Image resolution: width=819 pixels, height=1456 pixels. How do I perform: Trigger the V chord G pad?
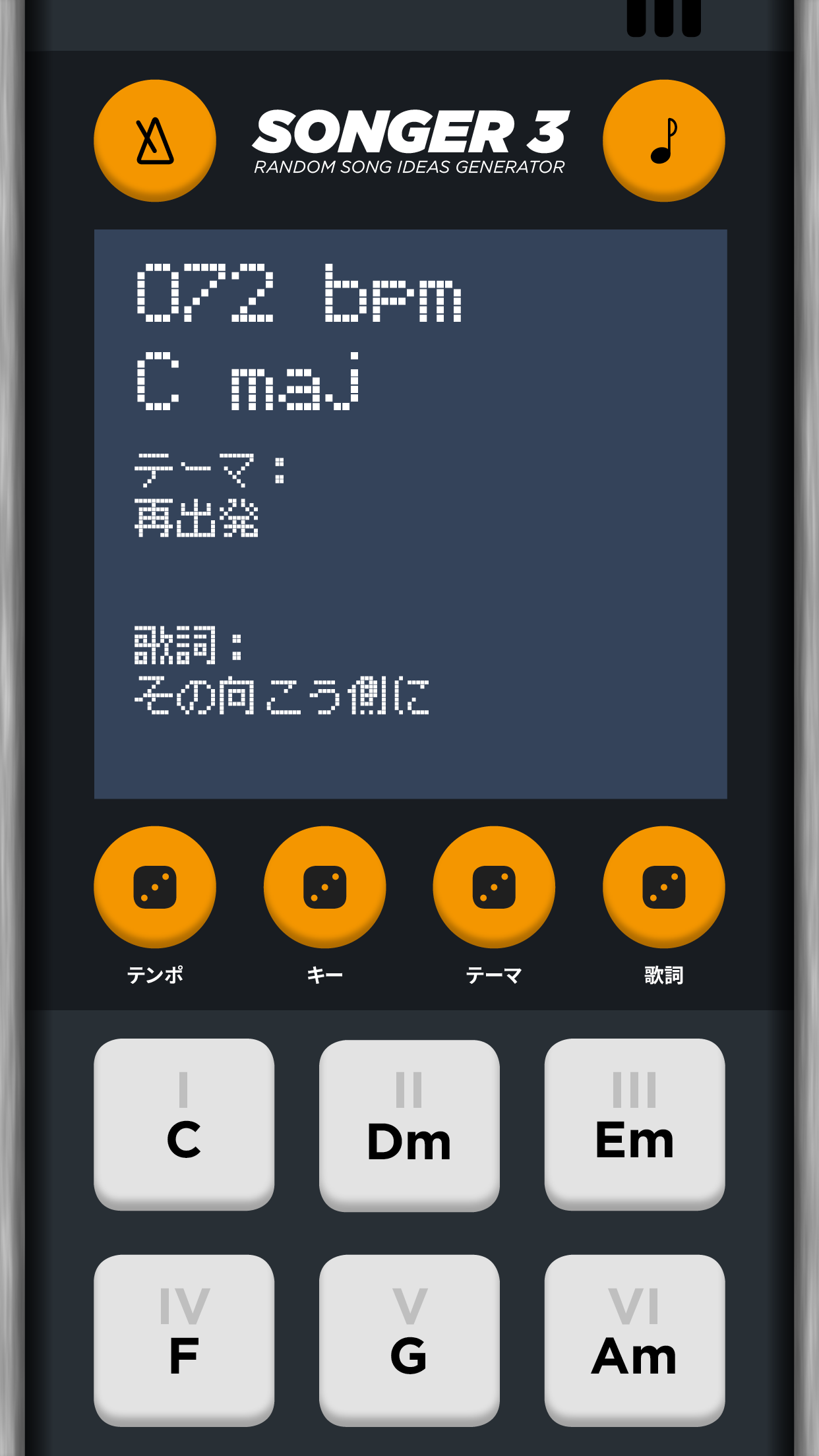point(409,1339)
